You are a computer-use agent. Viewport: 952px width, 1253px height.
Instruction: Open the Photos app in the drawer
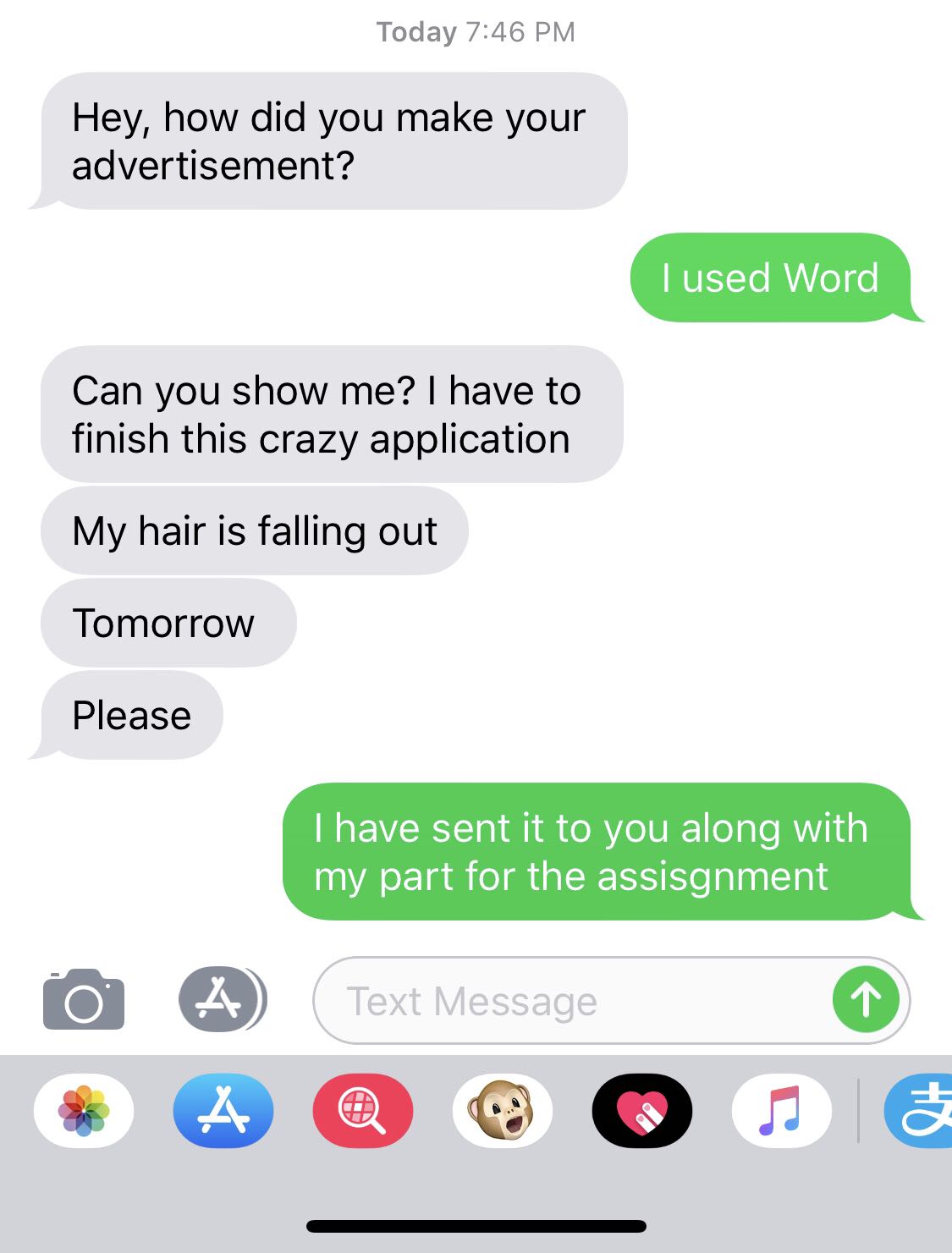pos(84,1110)
